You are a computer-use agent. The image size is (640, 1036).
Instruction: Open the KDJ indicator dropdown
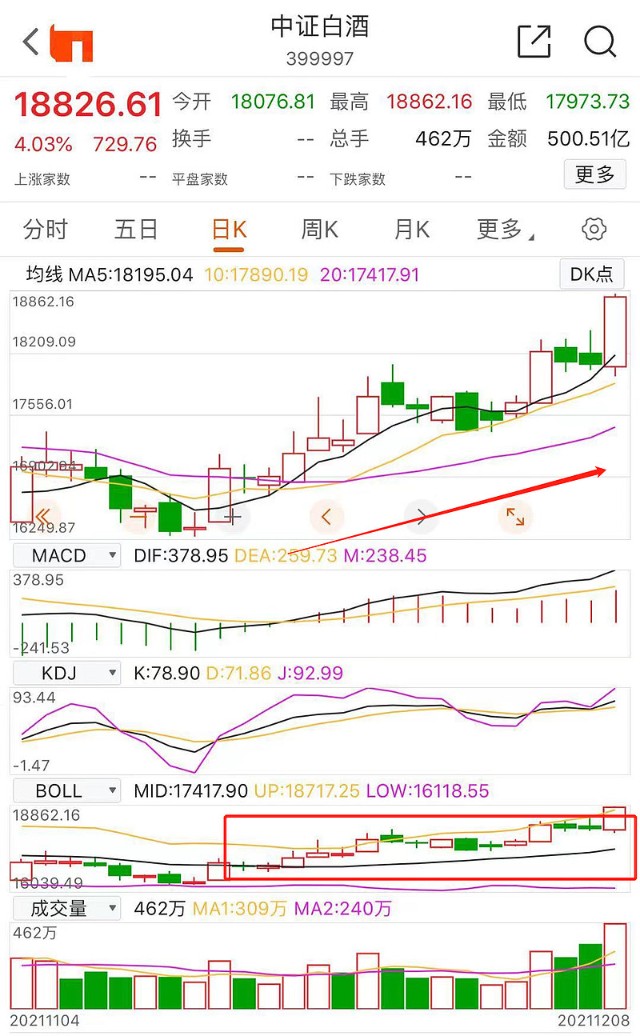[66, 673]
